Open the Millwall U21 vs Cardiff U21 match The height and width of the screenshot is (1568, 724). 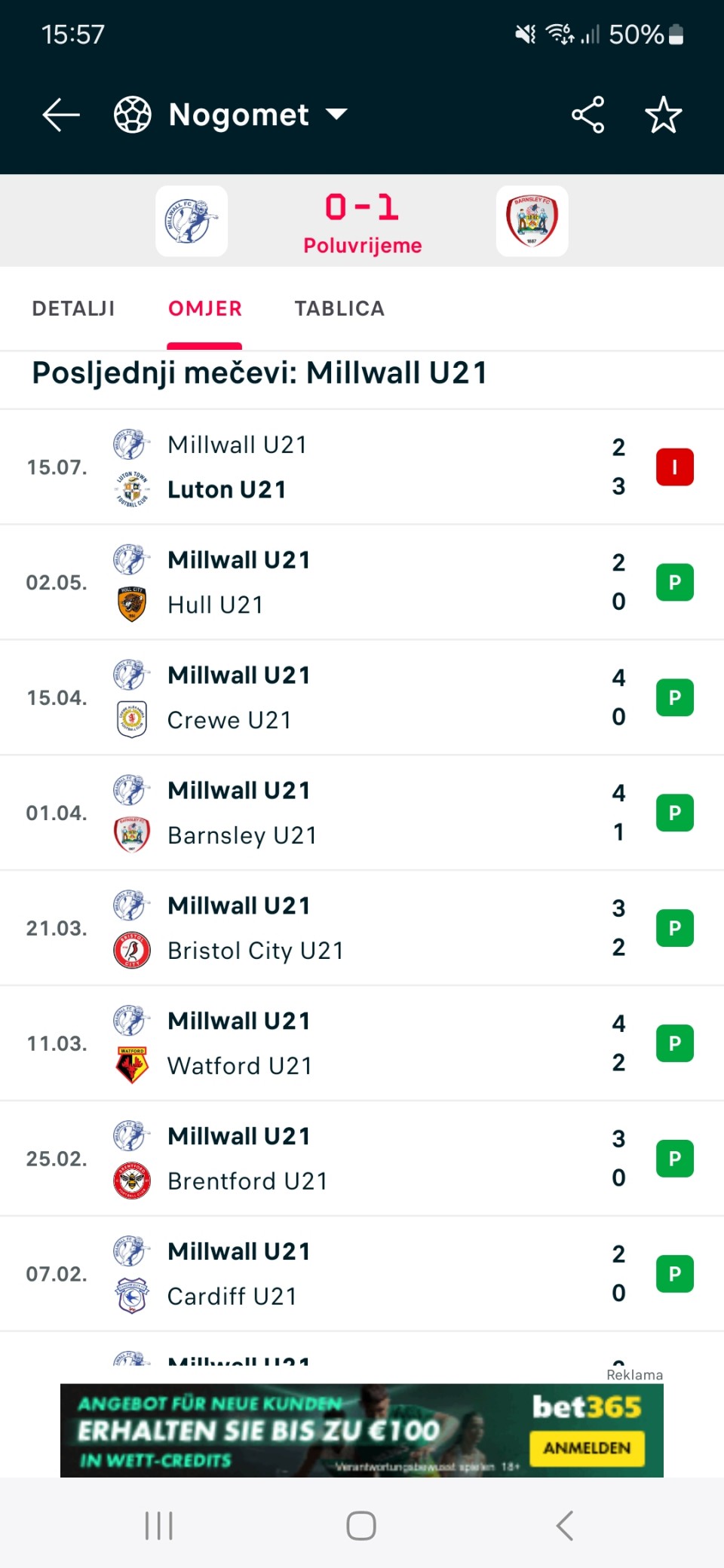pos(362,1275)
